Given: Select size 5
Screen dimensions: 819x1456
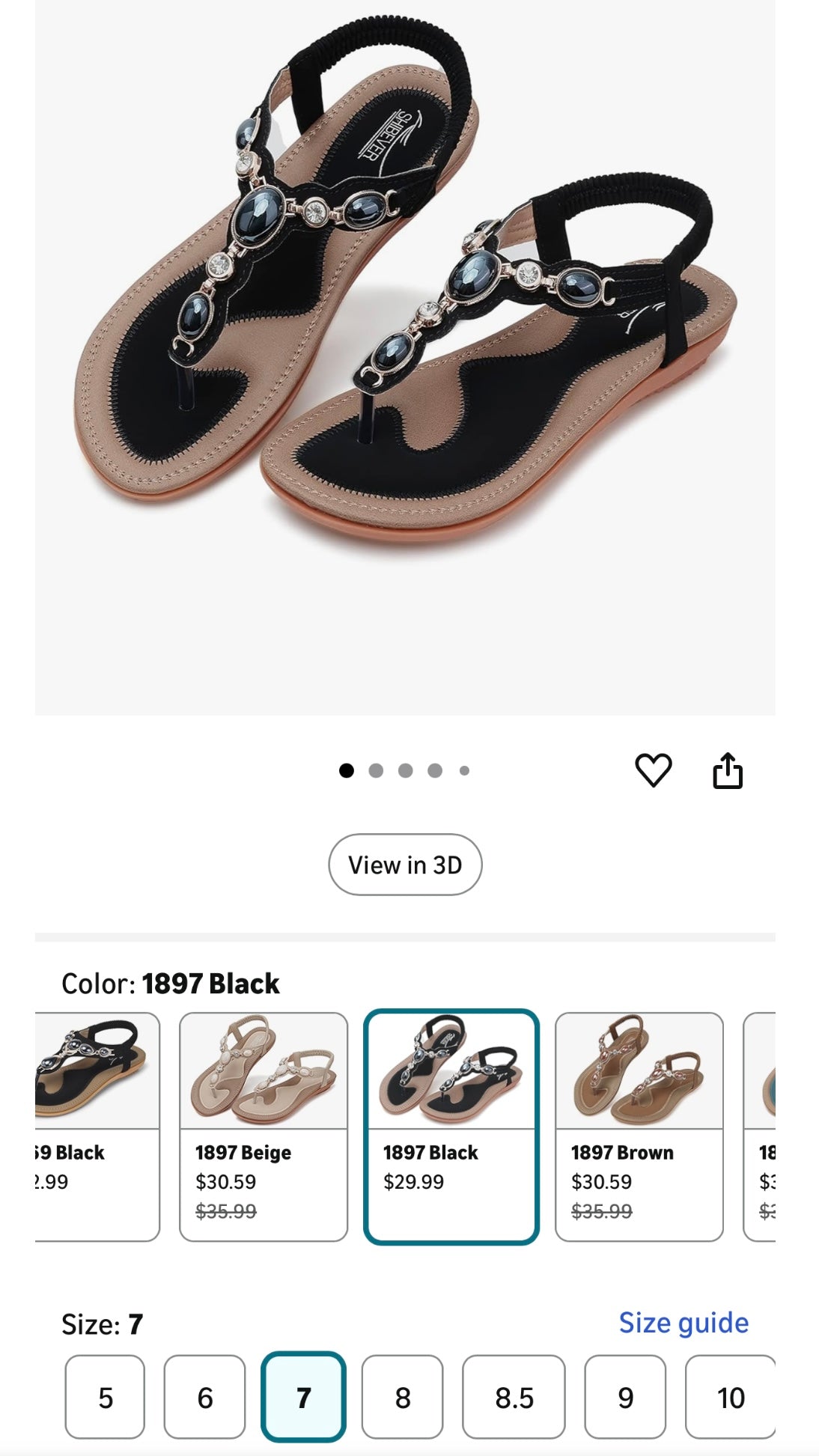Looking at the screenshot, I should coord(105,1397).
